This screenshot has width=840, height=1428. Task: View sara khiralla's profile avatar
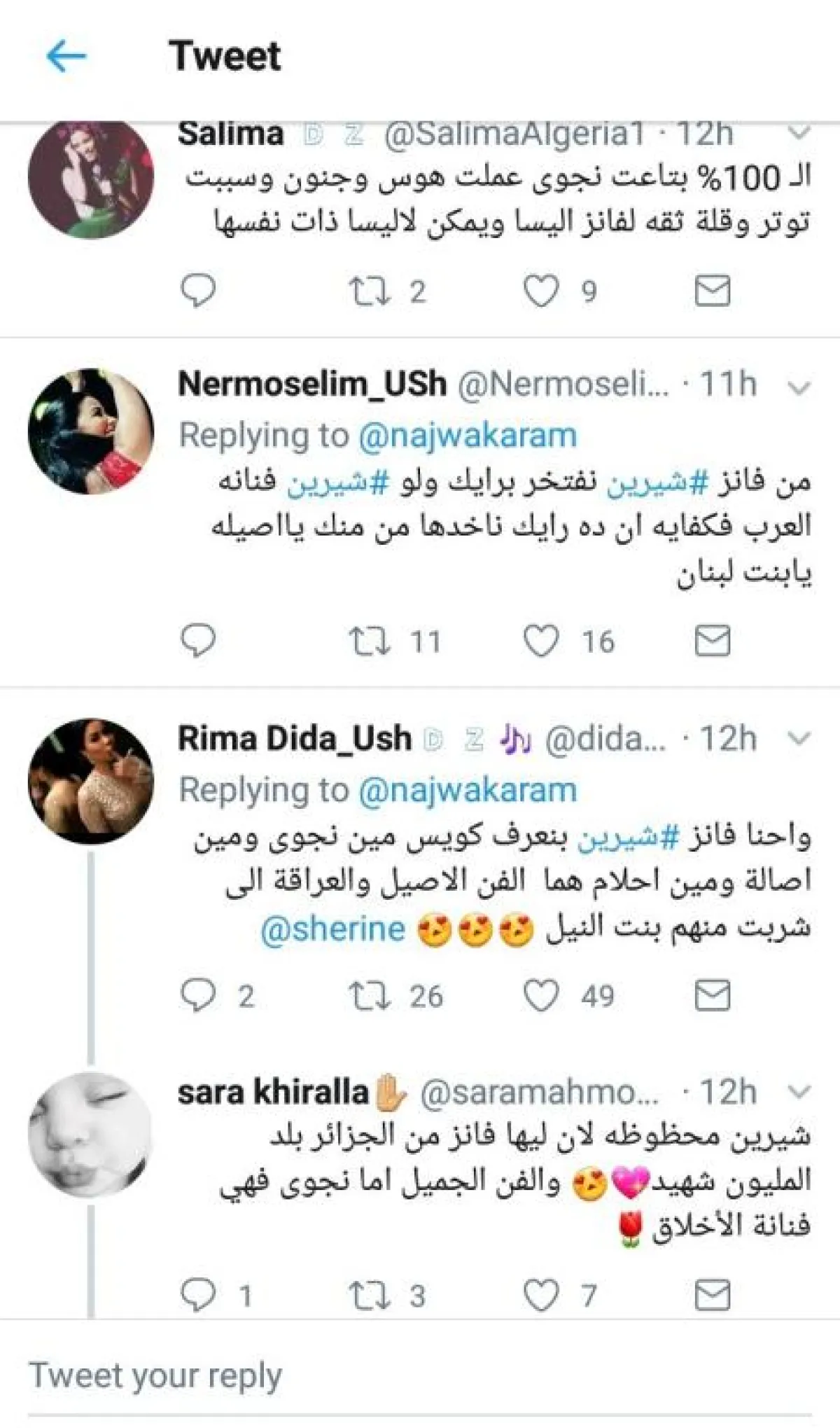(91, 1133)
